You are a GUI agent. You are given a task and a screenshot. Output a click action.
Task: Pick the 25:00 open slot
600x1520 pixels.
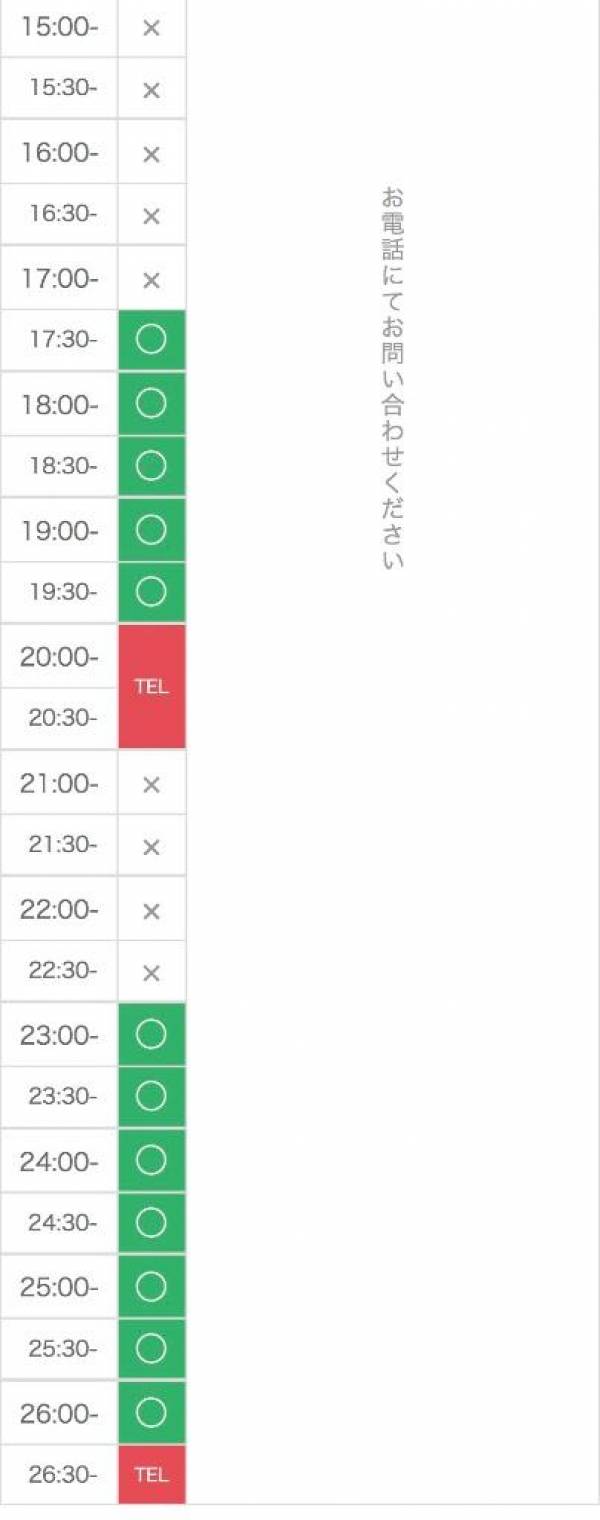coord(151,1287)
